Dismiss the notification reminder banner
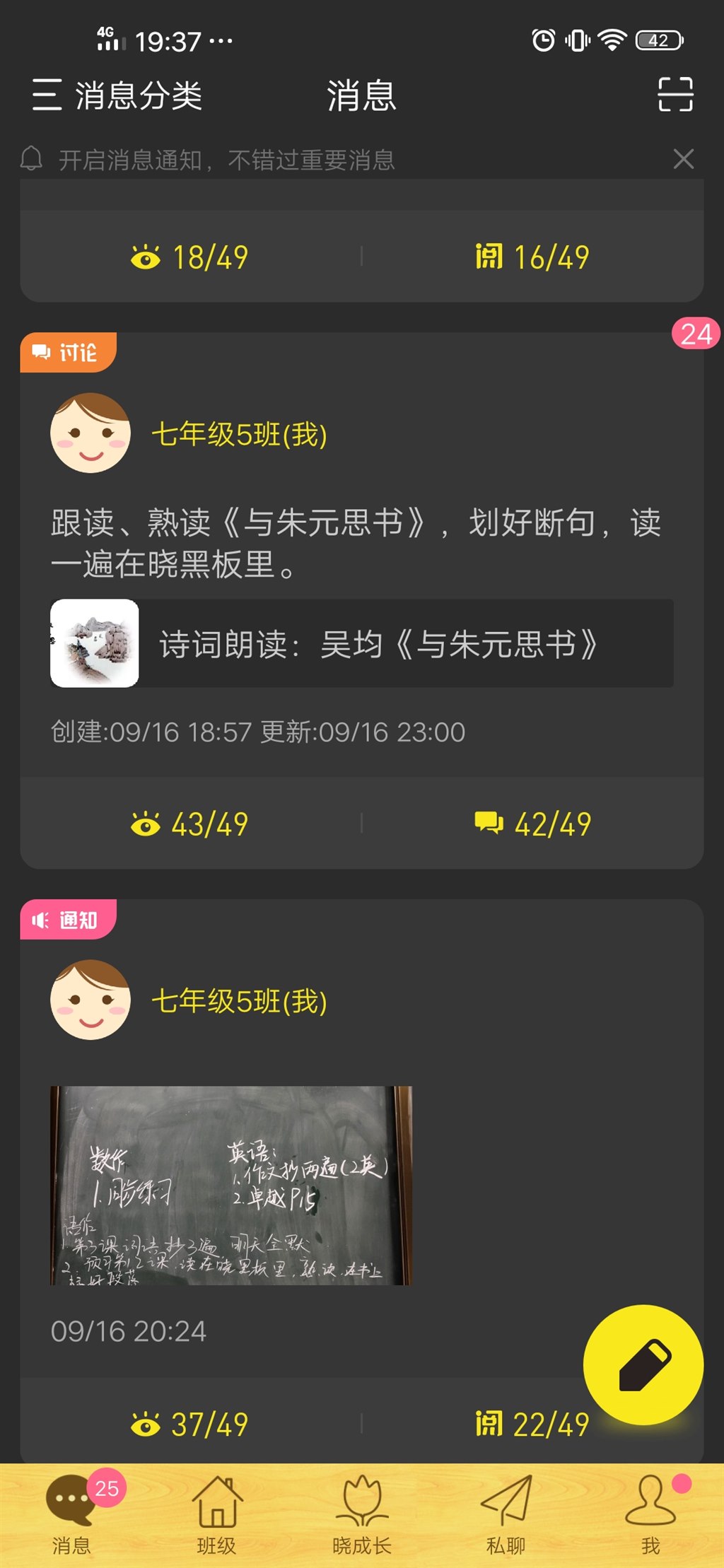 pyautogui.click(x=683, y=159)
